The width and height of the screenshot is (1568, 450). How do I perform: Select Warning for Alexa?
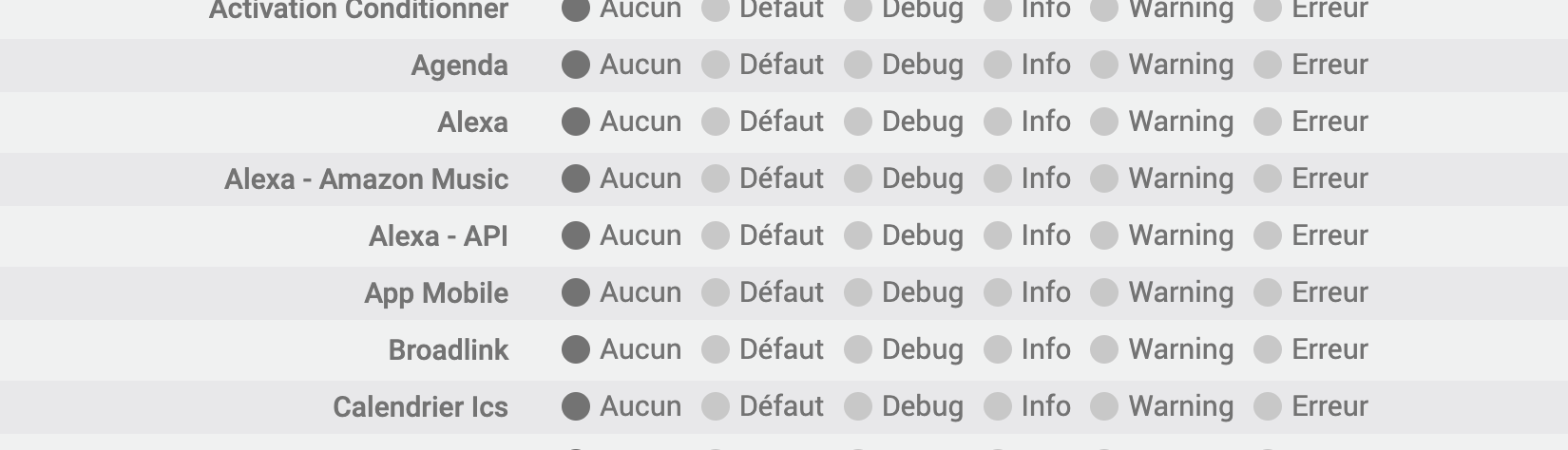pyautogui.click(x=1104, y=122)
